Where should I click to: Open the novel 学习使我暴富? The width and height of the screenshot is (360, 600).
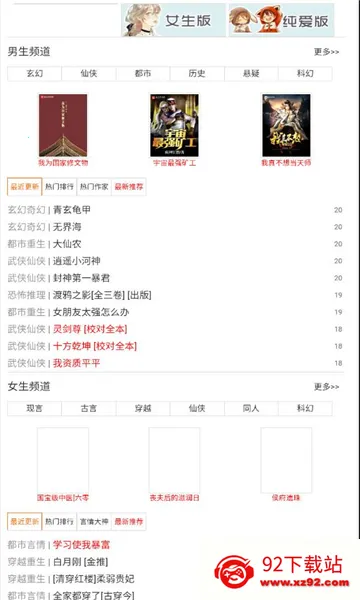[81, 545]
